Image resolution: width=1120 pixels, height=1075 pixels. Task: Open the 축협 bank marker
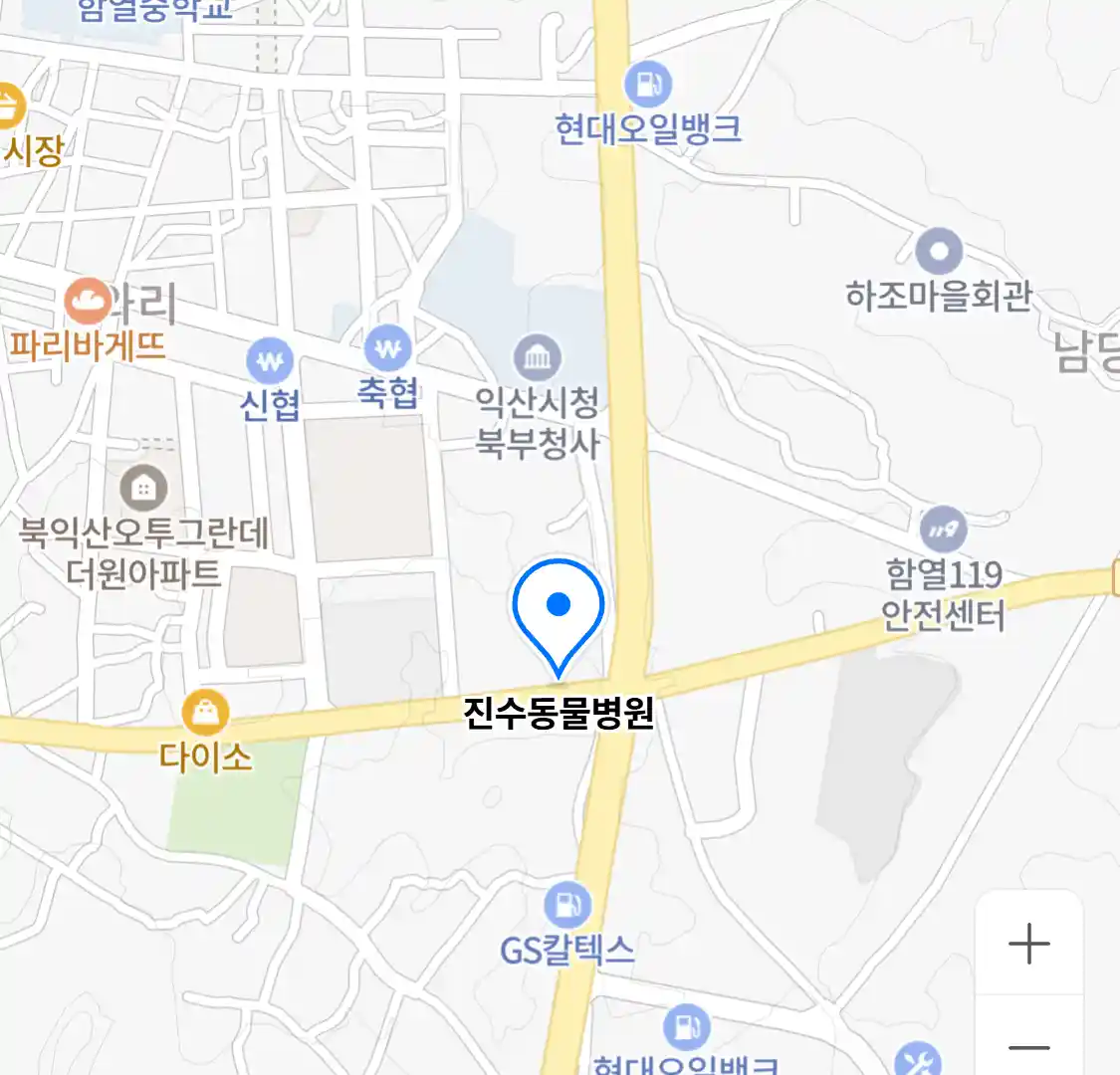[x=387, y=349]
